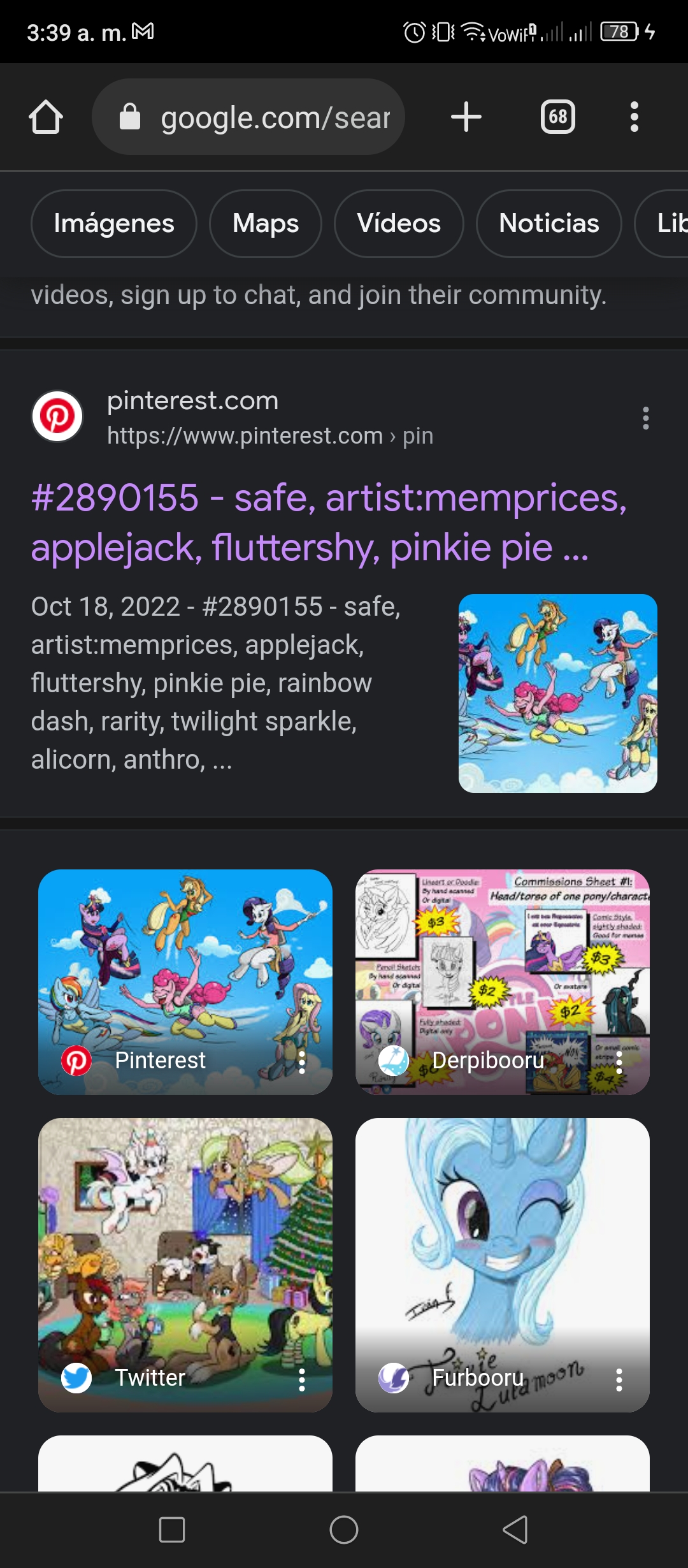Open the Furbooru image card
This screenshot has height=1568, width=688.
(x=503, y=1265)
